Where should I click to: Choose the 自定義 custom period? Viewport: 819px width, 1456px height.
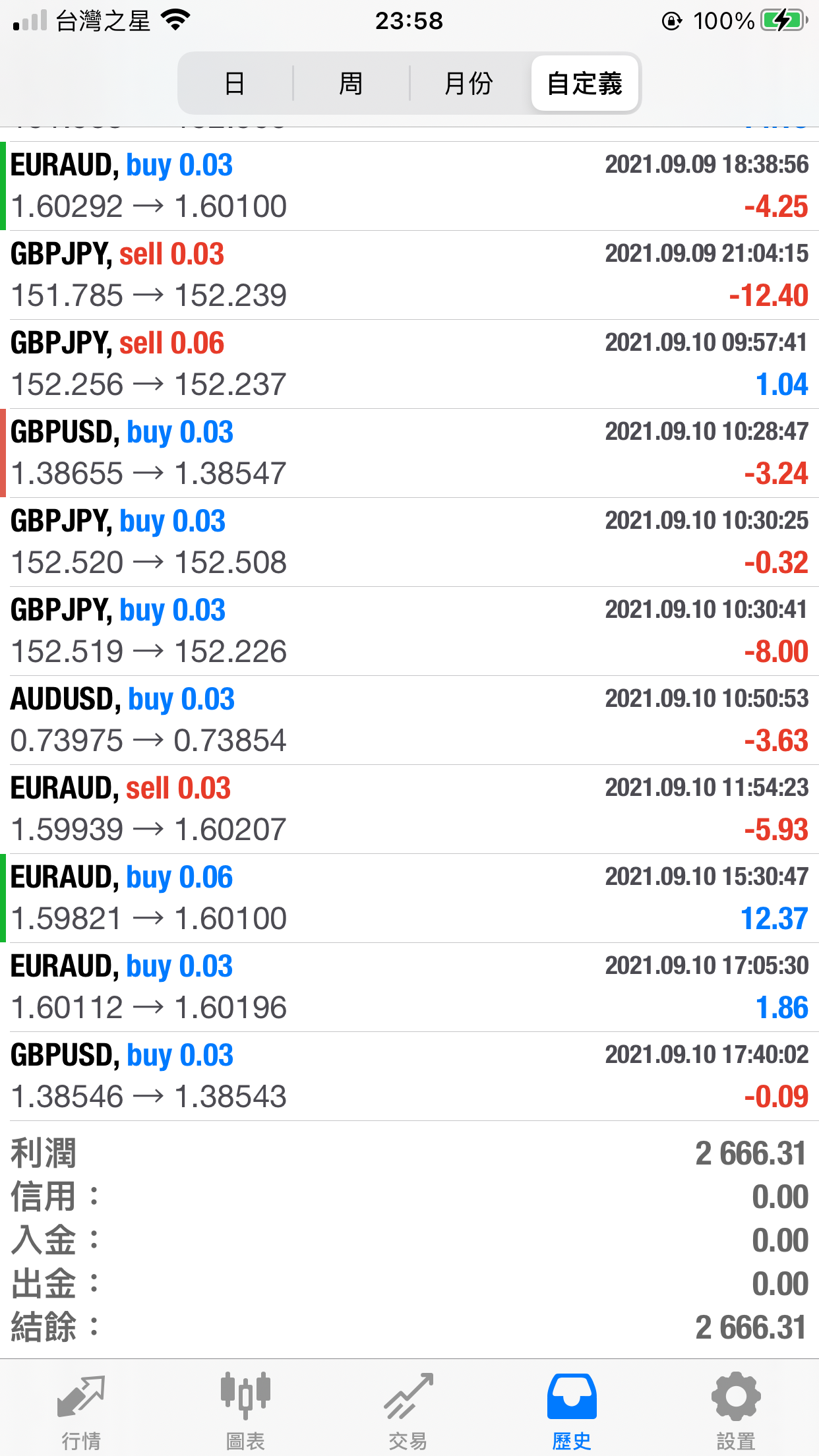point(585,84)
